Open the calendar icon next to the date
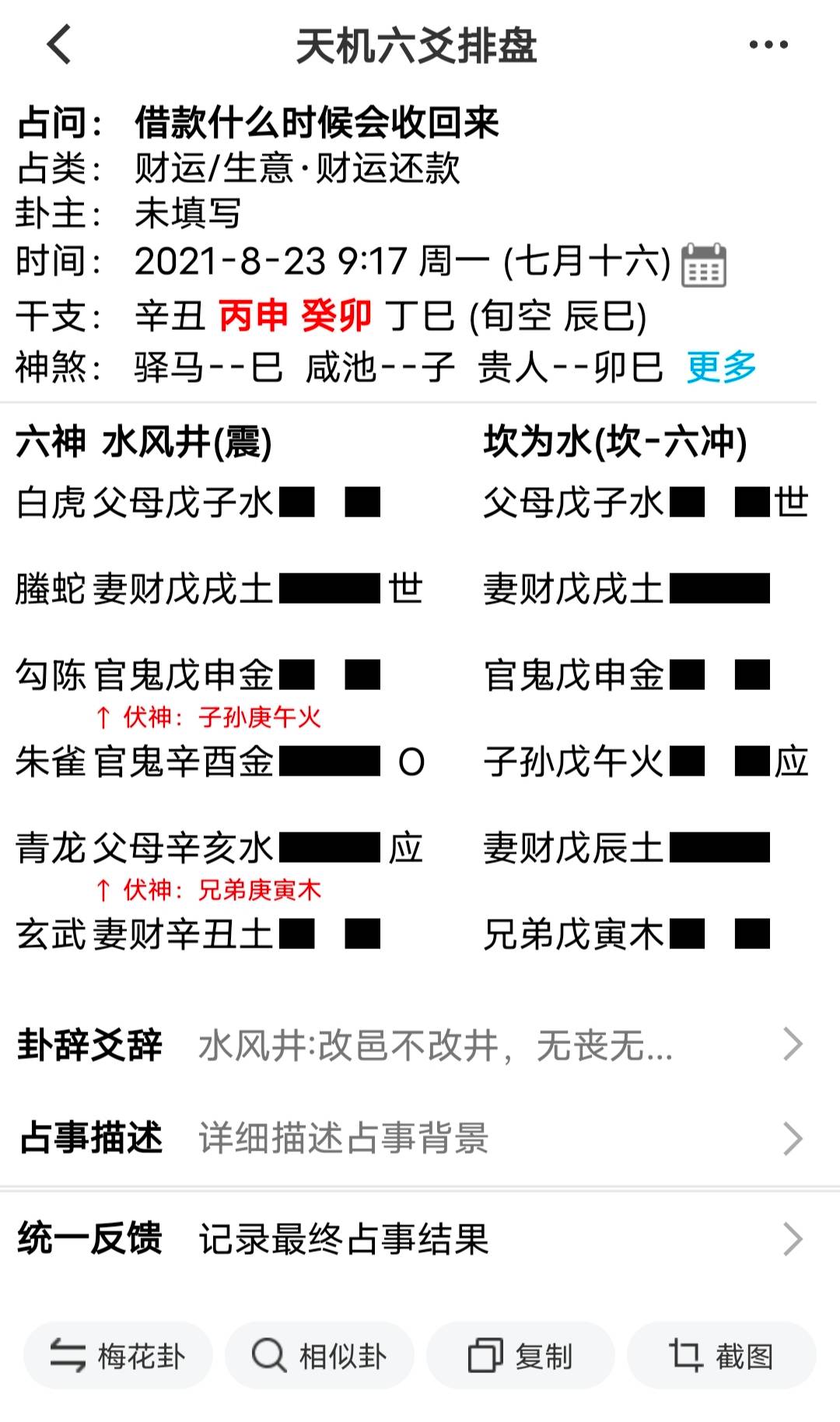This screenshot has height=1422, width=840. point(704,264)
